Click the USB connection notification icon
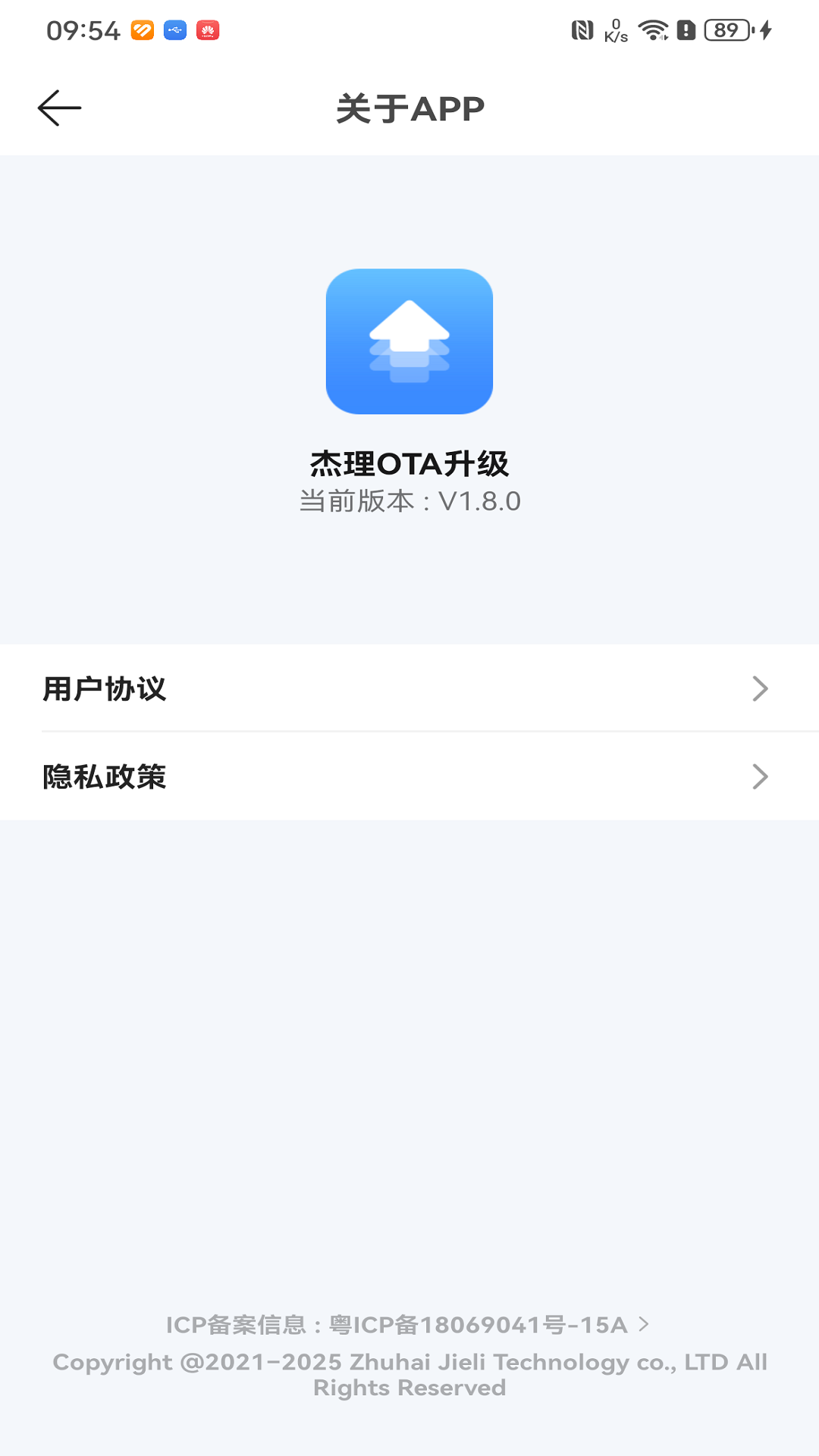Image resolution: width=819 pixels, height=1456 pixels. pos(176,30)
